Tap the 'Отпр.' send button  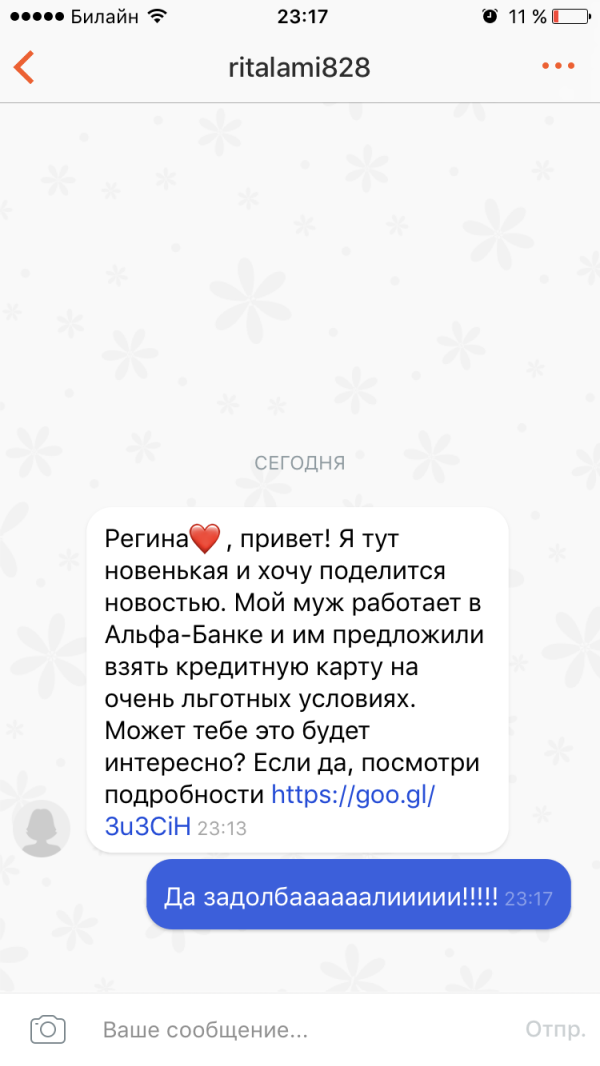(x=555, y=1029)
